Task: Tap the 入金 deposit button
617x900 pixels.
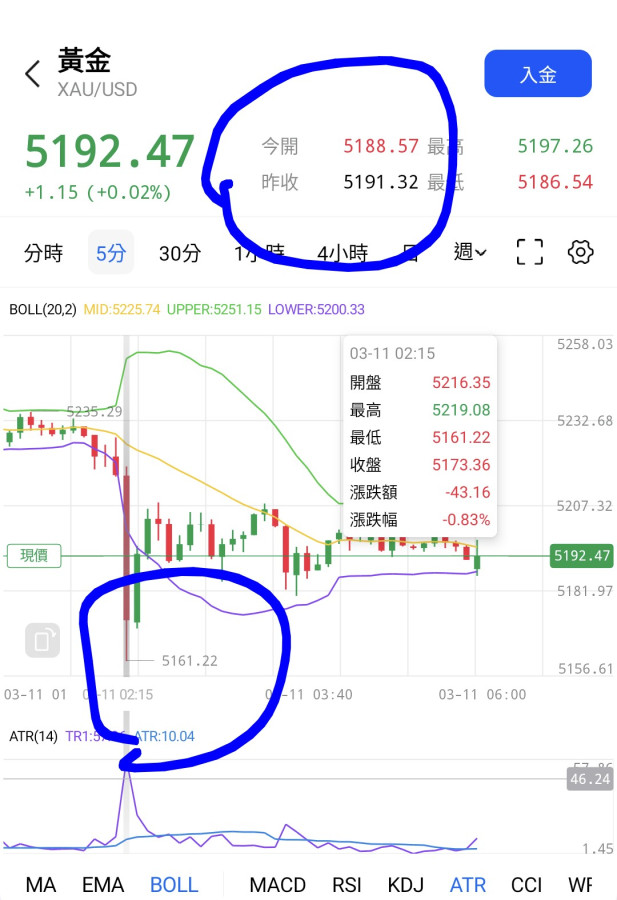Action: point(538,74)
